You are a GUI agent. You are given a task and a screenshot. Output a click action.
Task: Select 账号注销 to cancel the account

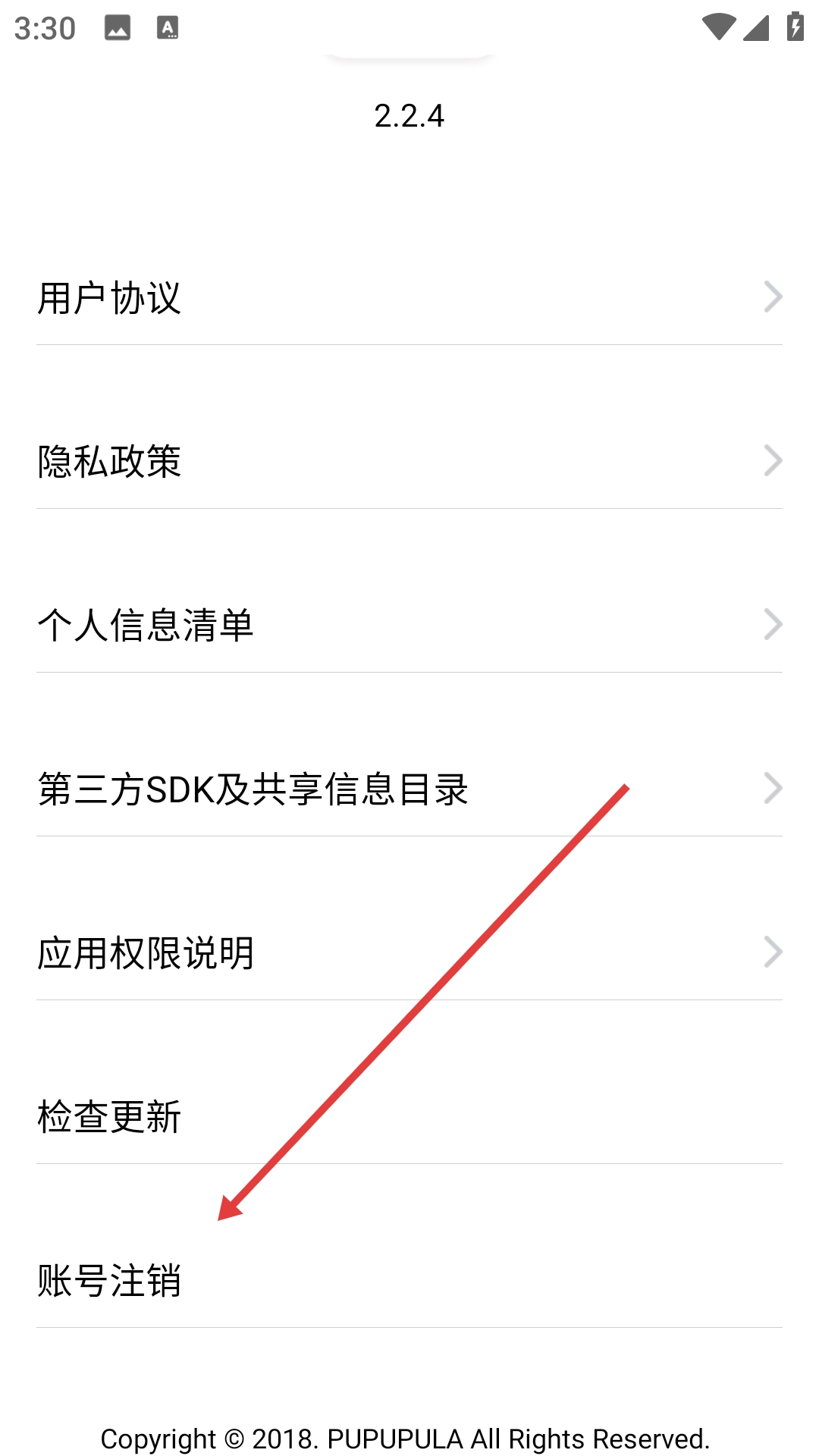coord(409,1280)
